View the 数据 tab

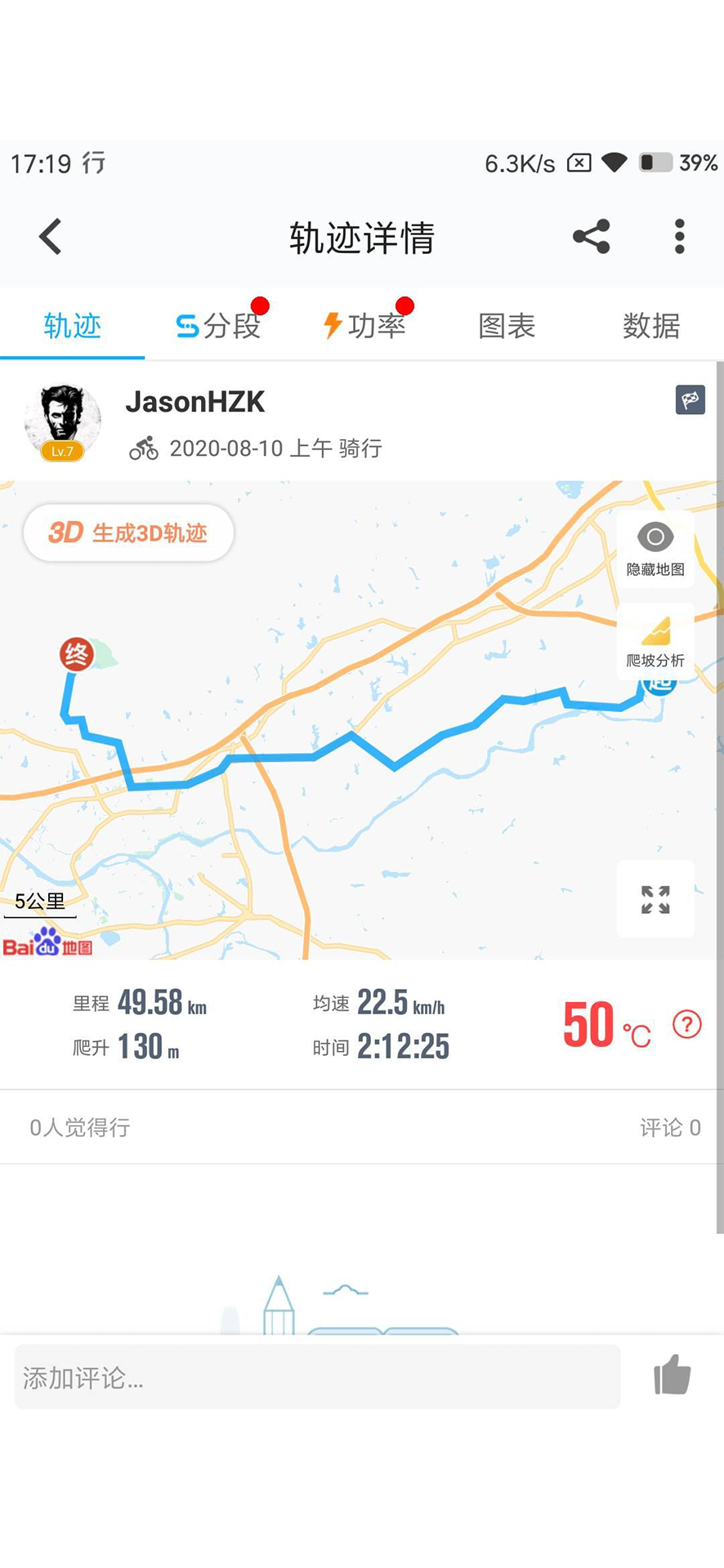[x=651, y=326]
